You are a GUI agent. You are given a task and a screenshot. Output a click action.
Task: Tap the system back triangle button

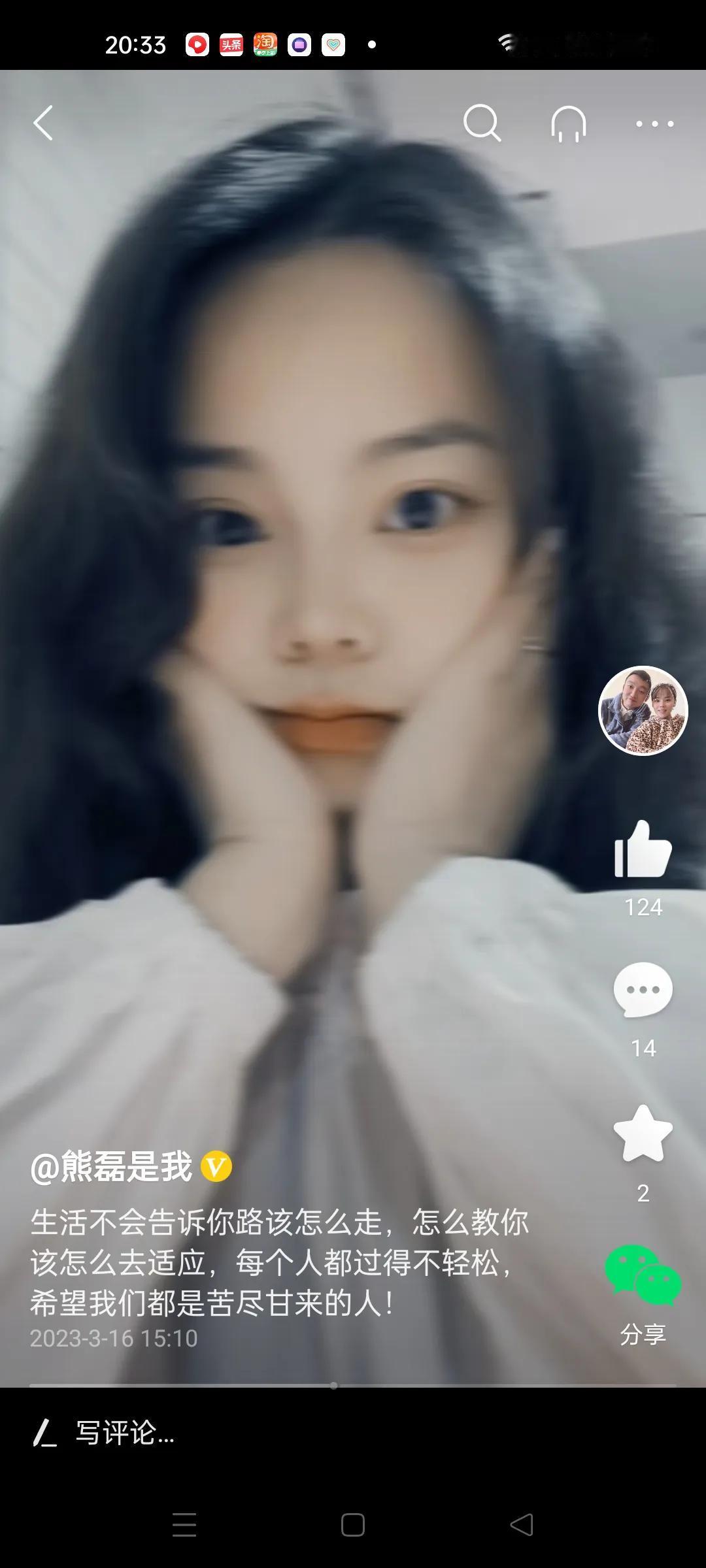point(522,1526)
